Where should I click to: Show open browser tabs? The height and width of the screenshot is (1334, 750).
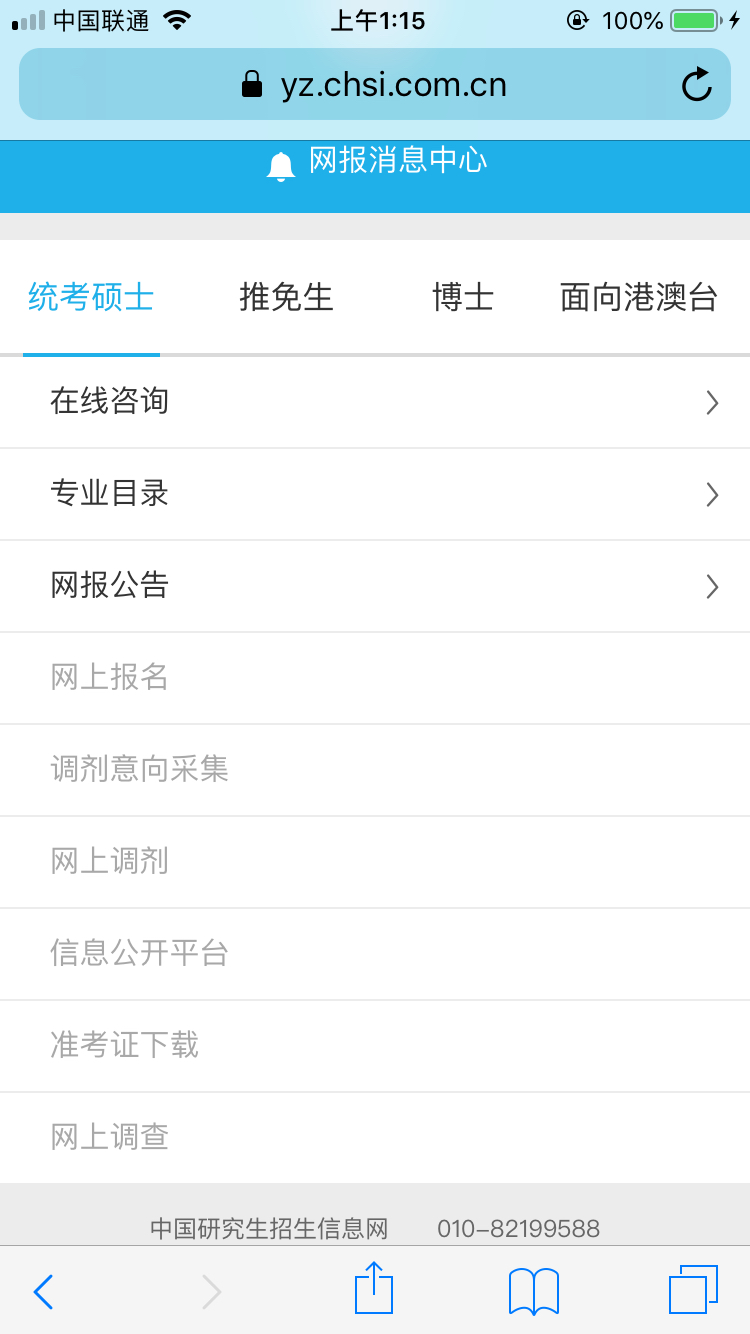click(x=693, y=1290)
